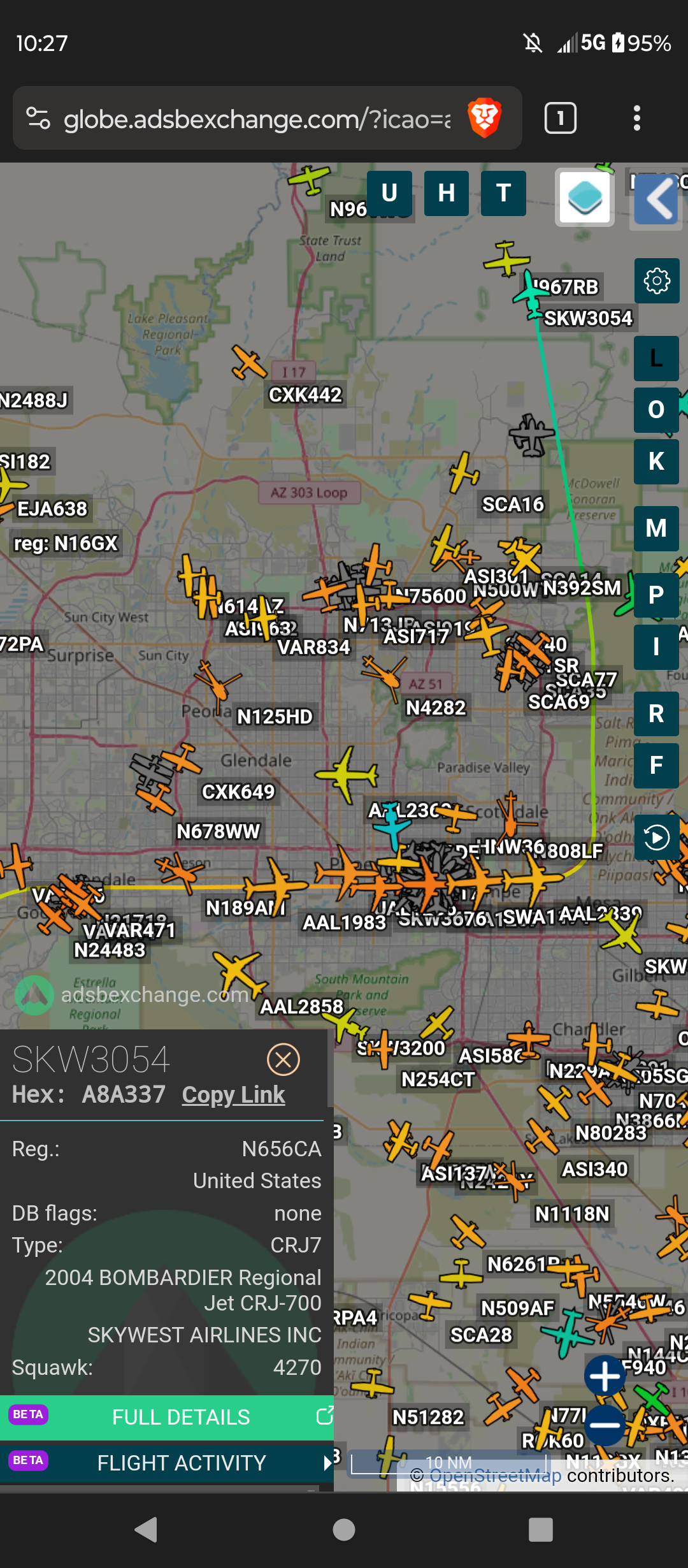Copy link for SKW3054
The image size is (688, 1568).
(x=233, y=1094)
